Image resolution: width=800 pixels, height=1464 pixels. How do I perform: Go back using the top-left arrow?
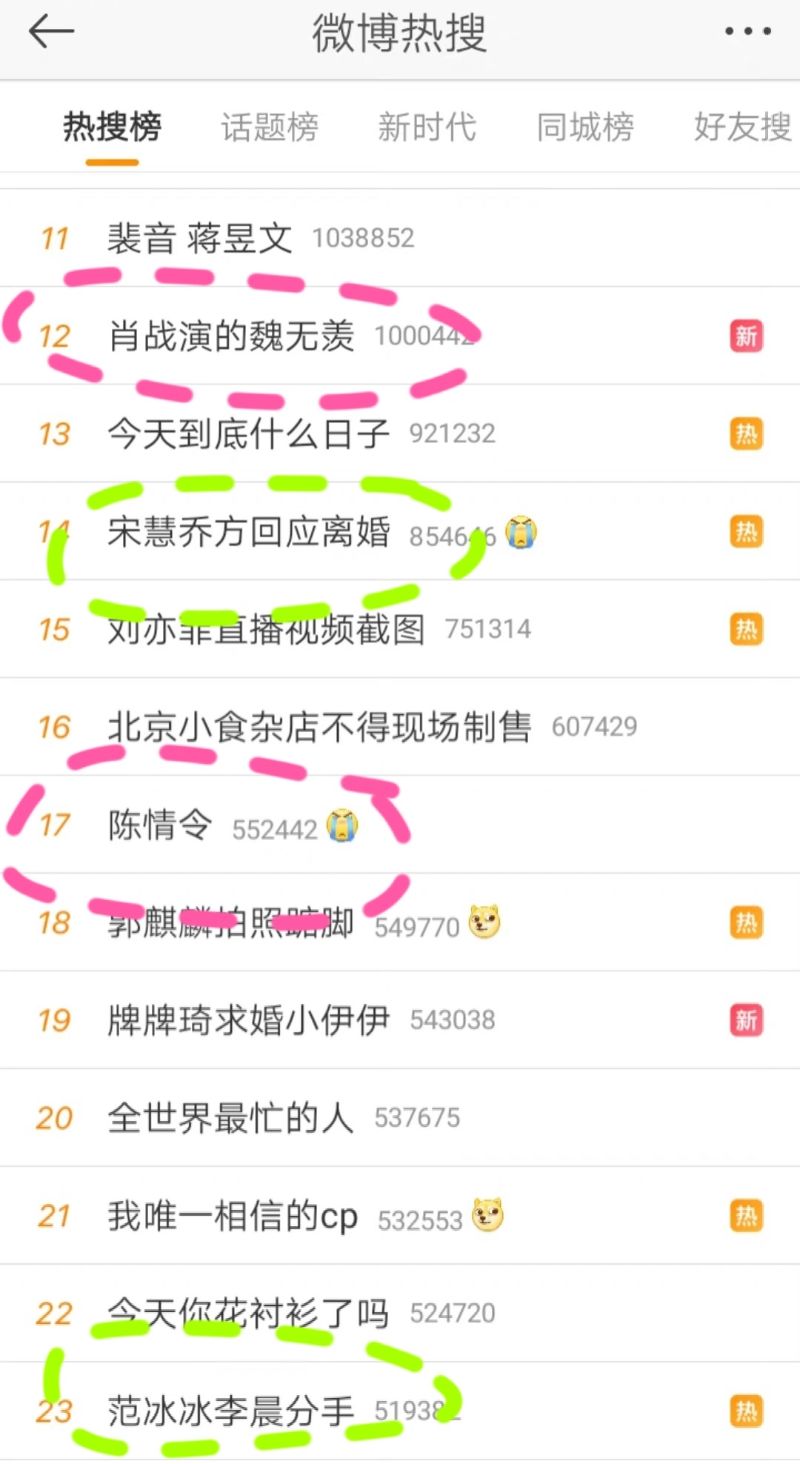(51, 33)
